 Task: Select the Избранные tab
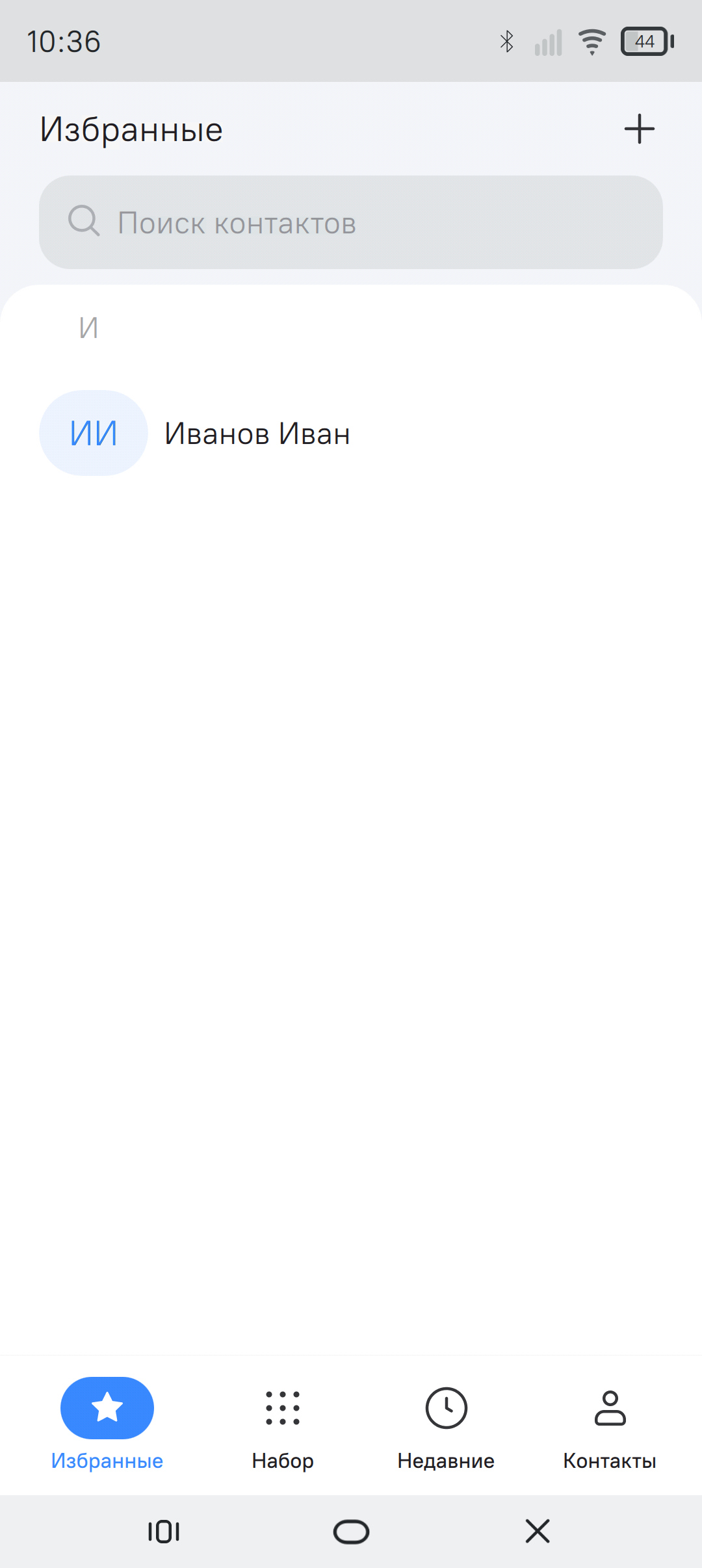tap(107, 1423)
